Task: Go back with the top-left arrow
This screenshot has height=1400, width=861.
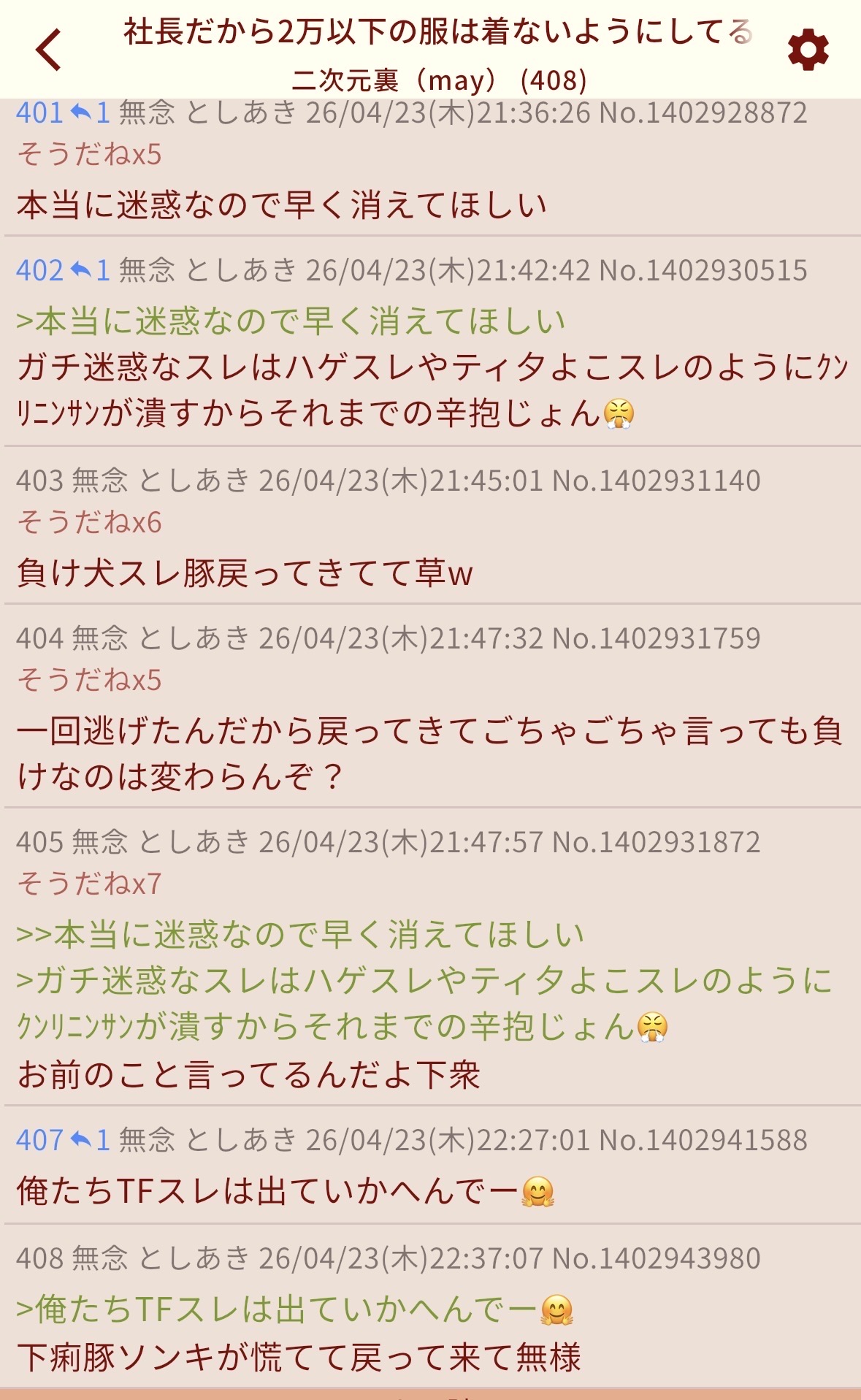Action: pyautogui.click(x=48, y=50)
